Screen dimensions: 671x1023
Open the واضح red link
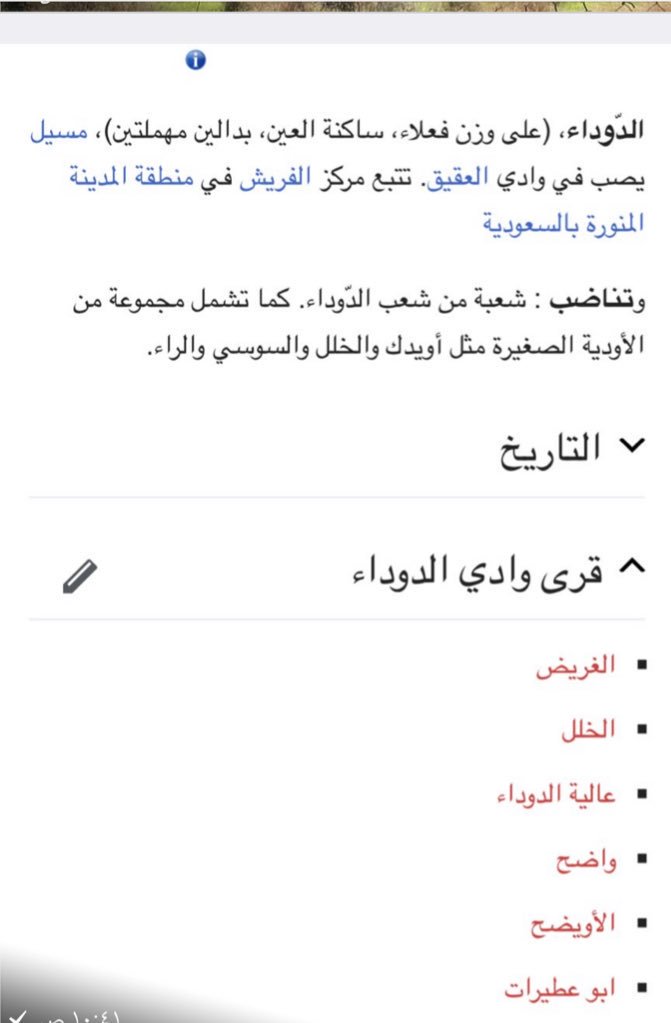(585, 862)
